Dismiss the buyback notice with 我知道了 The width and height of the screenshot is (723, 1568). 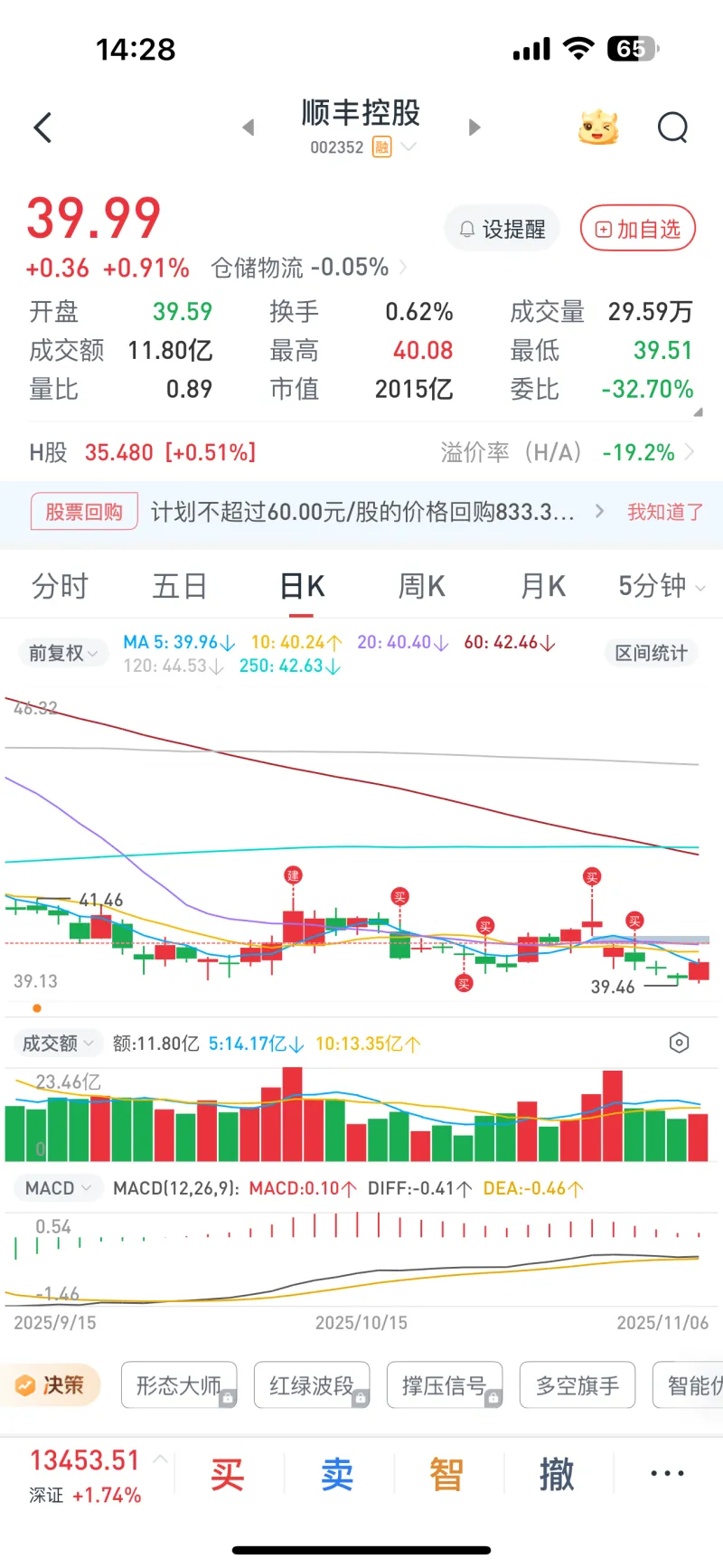(x=665, y=512)
